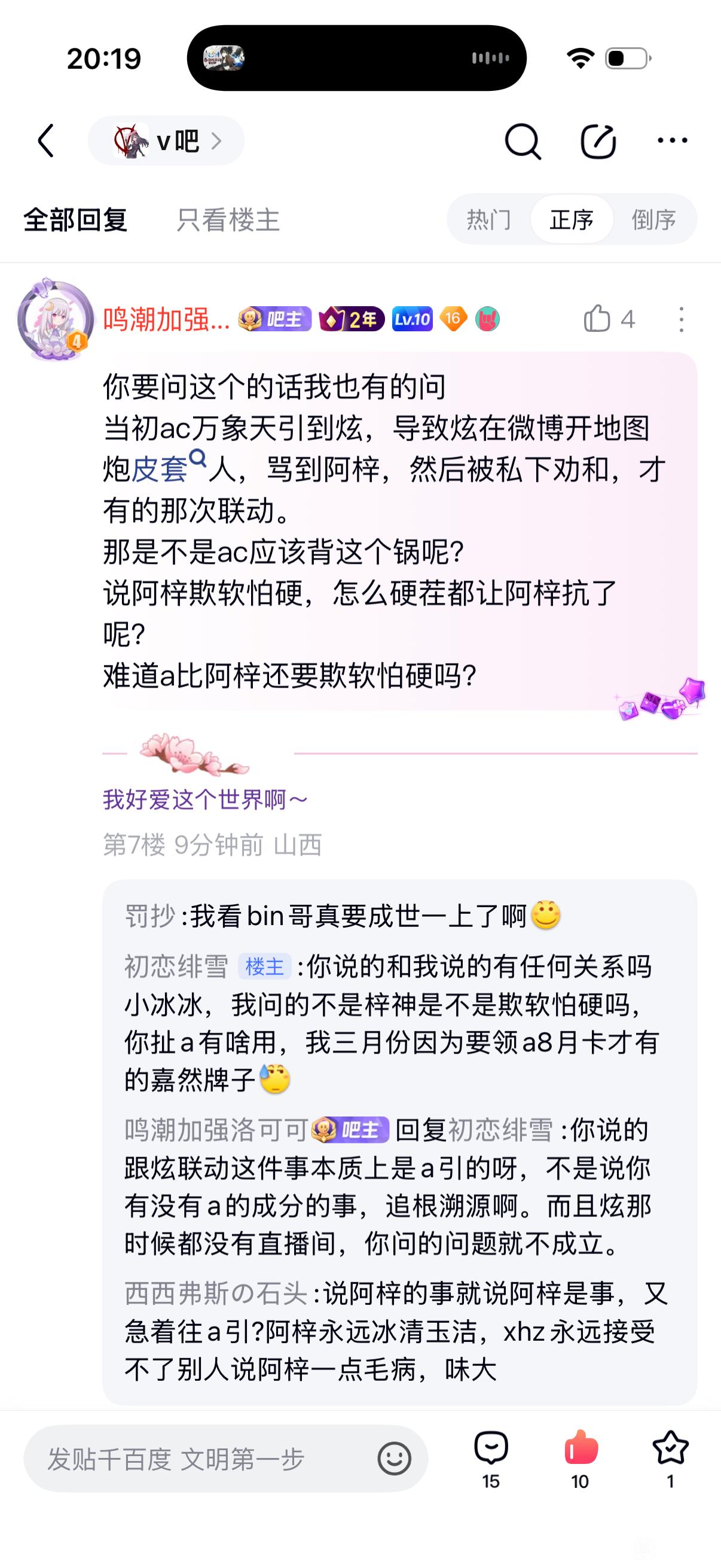This screenshot has height=1568, width=721.
Task: Open the search icon in the top bar
Action: [x=522, y=141]
